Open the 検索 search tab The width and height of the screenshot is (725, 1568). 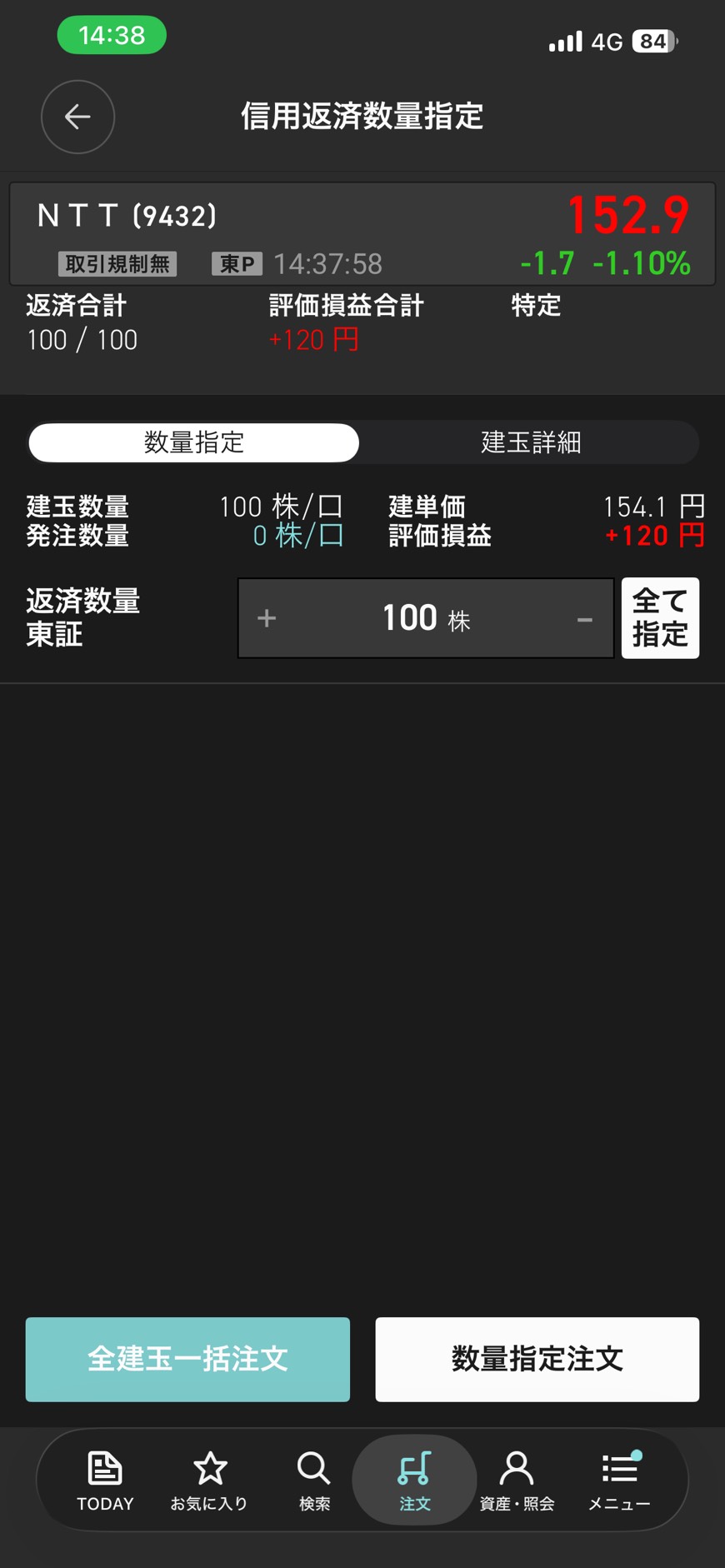pos(314,1481)
